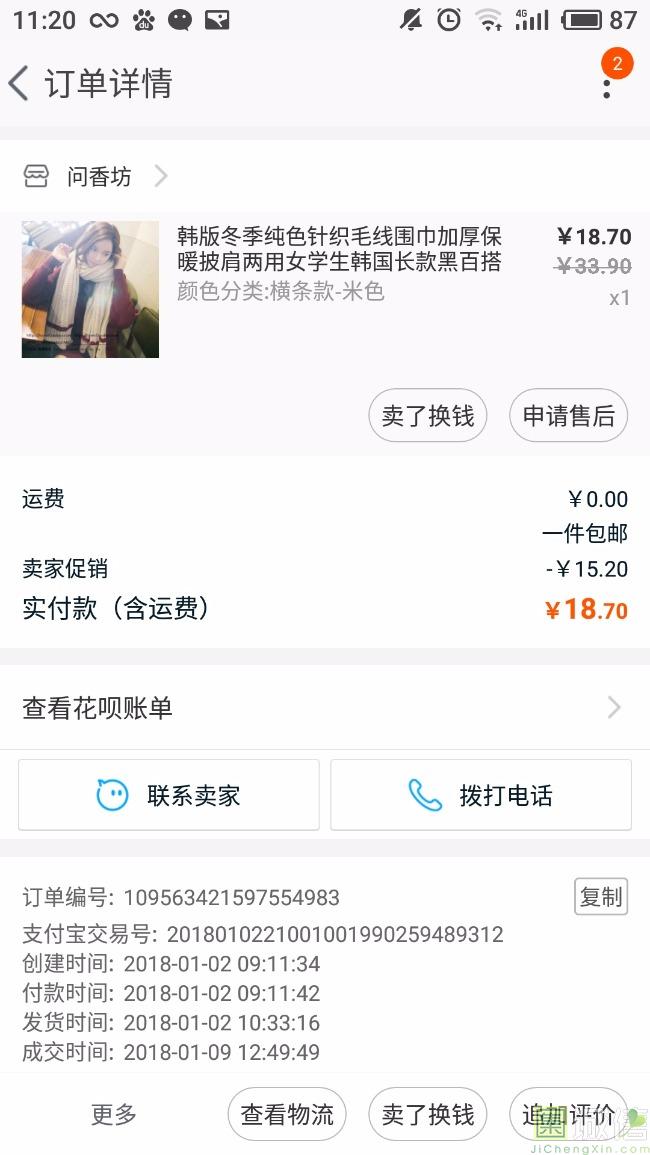650x1155 pixels.
Task: Tap 卖了换钱 in the bottom bar
Action: pyautogui.click(x=427, y=1114)
